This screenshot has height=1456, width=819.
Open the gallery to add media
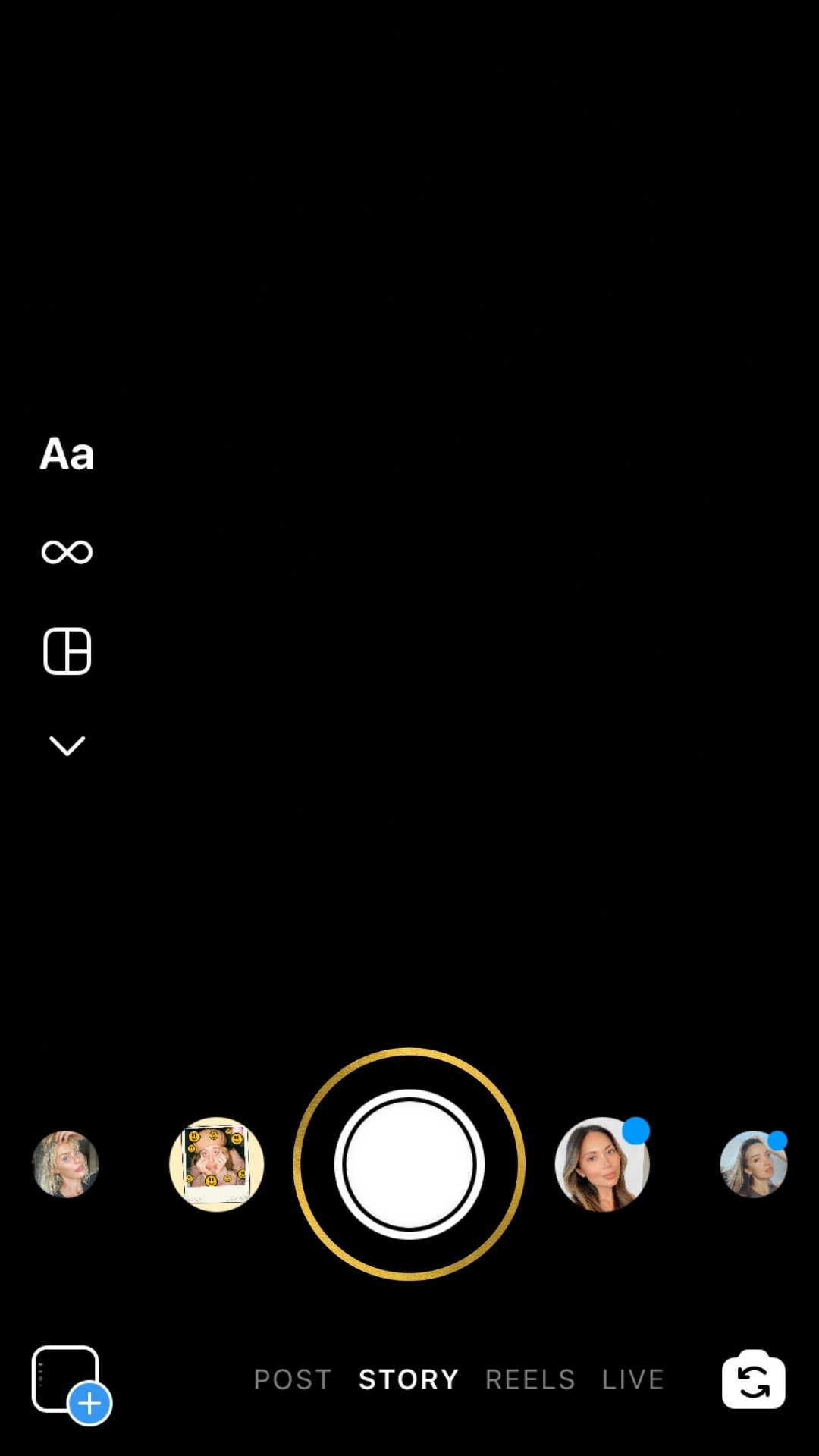click(x=71, y=1385)
